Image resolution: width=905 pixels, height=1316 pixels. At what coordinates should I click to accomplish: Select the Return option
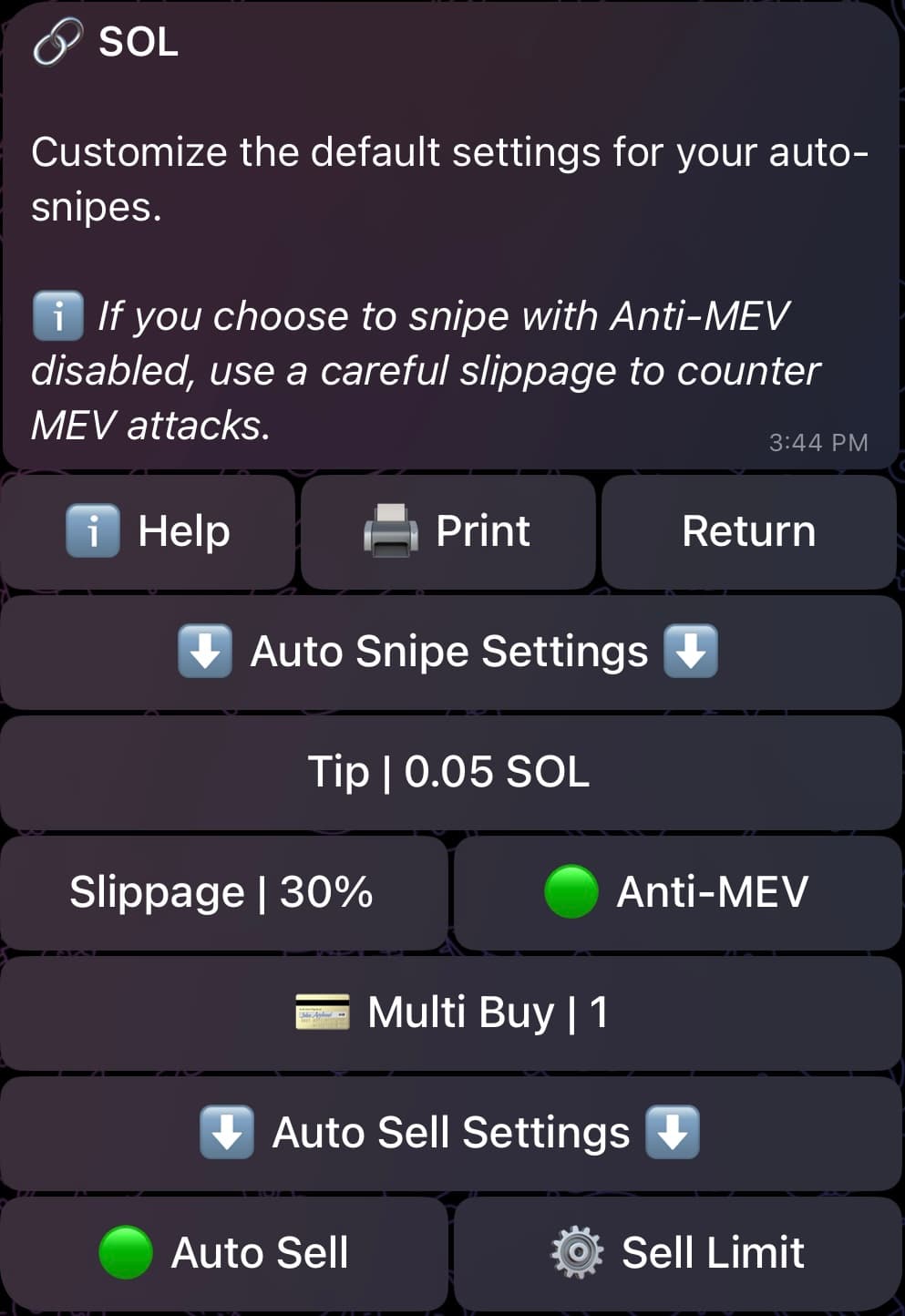click(x=749, y=530)
